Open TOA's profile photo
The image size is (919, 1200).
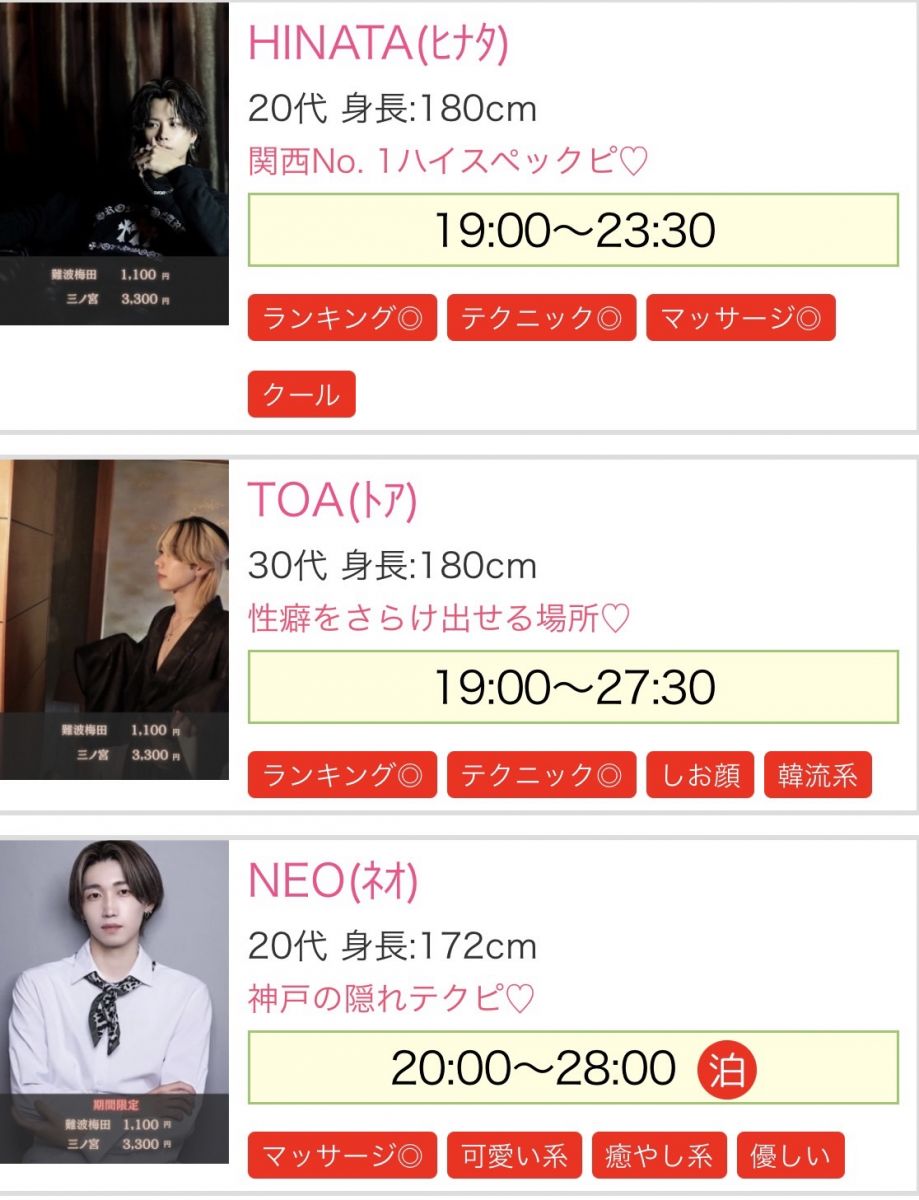(114, 620)
